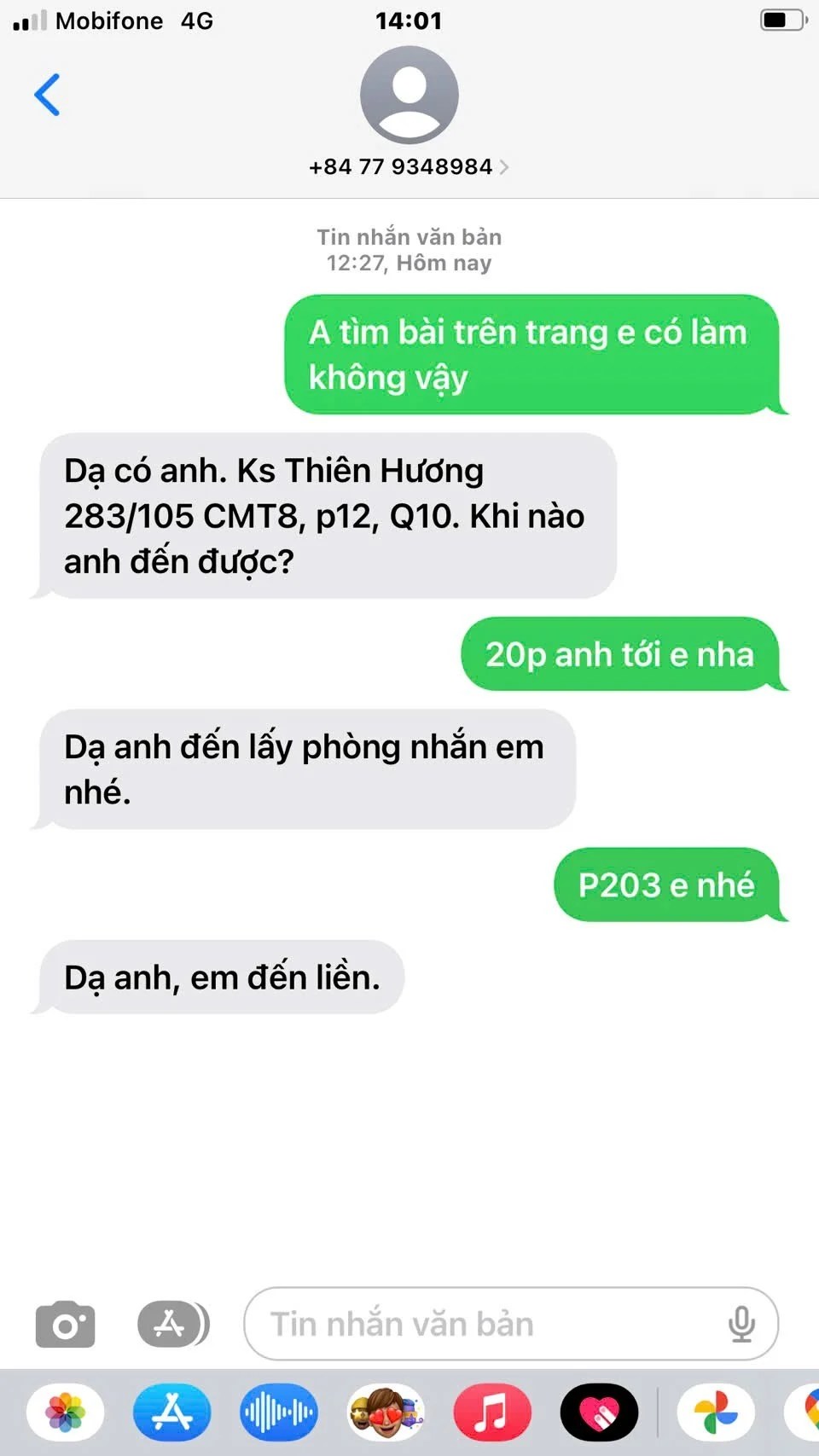Open the camera to attach a photo
This screenshot has height=1456, width=819.
coord(65,1325)
